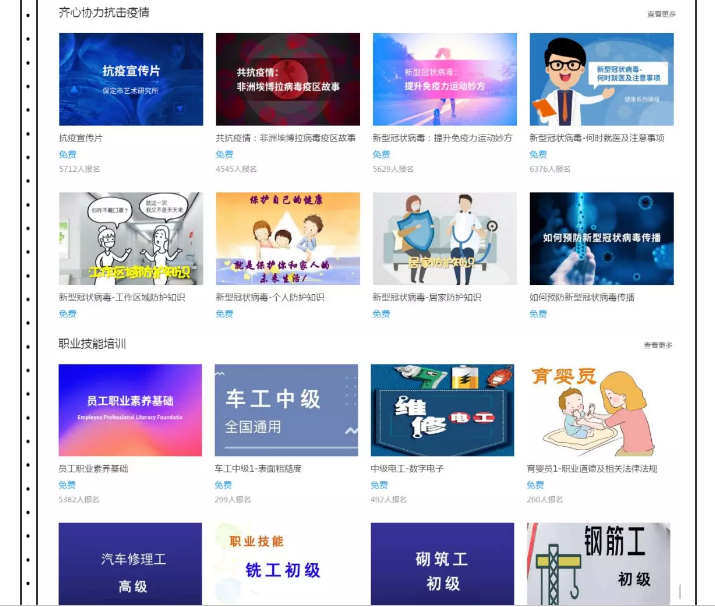Open 育婴员1-职业道德及相关法律法规 course
The width and height of the screenshot is (715, 607).
598,410
